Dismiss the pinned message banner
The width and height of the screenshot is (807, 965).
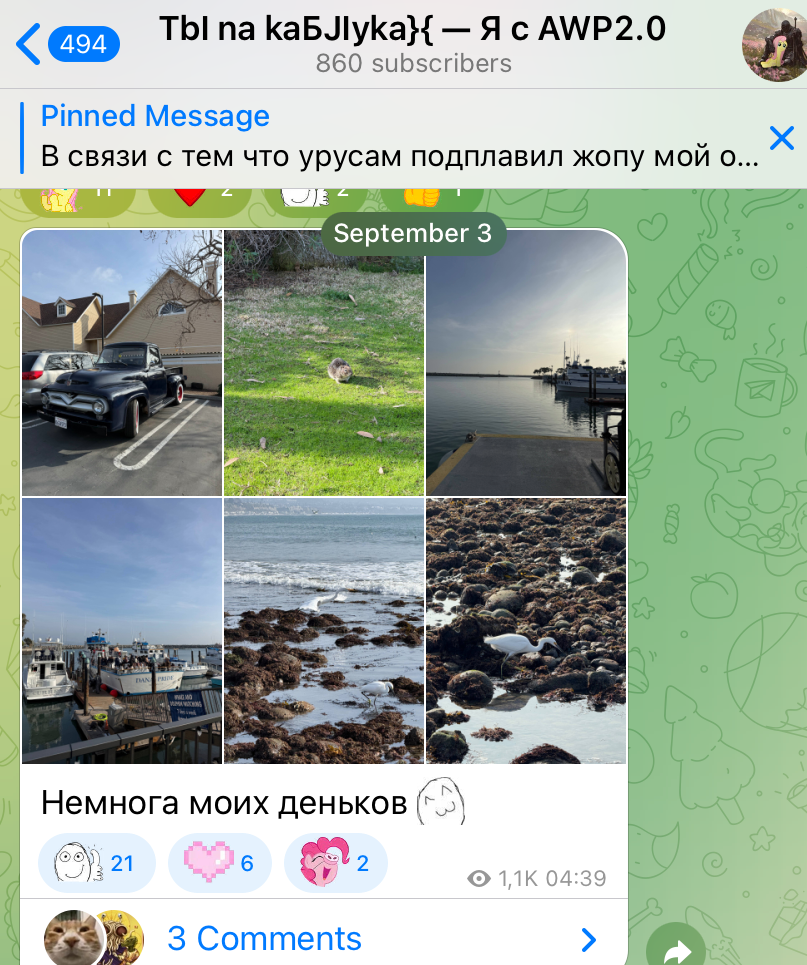point(780,138)
